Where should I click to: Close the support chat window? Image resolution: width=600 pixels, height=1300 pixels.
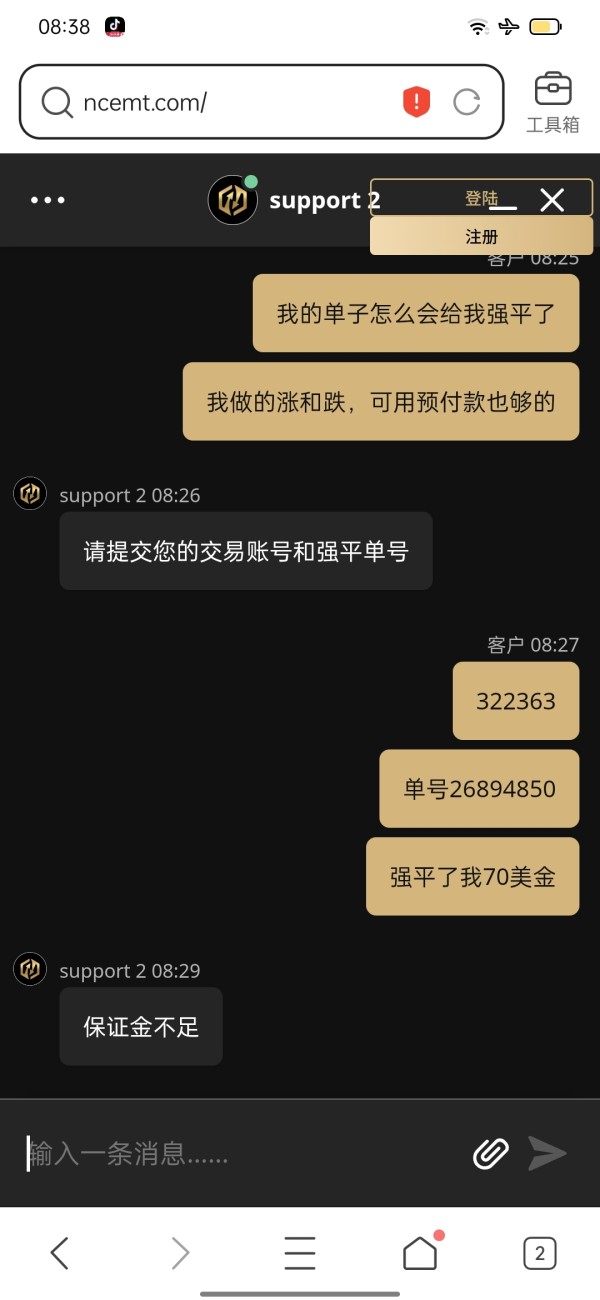tap(552, 200)
